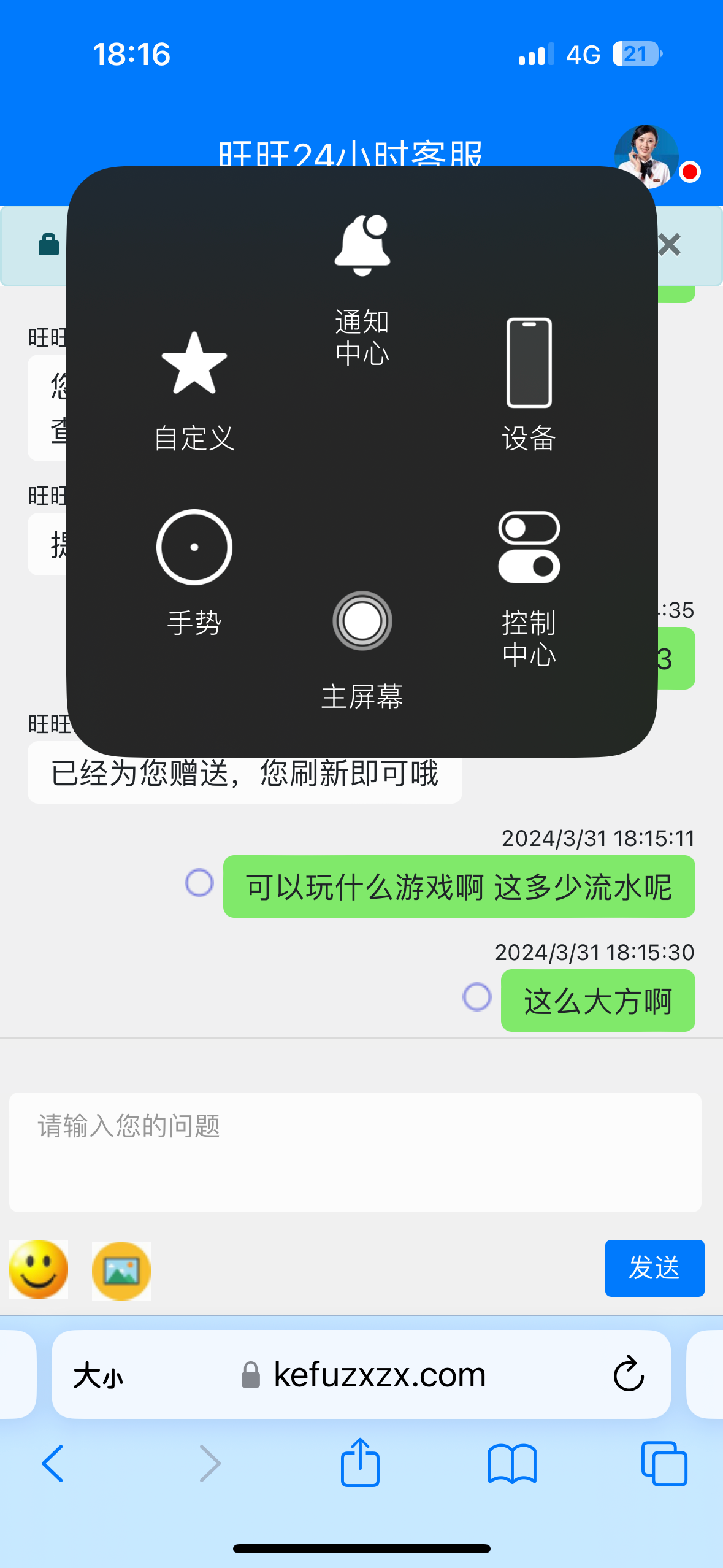Open Safari bookmarks
Image resolution: width=723 pixels, height=1568 pixels.
click(x=512, y=1464)
